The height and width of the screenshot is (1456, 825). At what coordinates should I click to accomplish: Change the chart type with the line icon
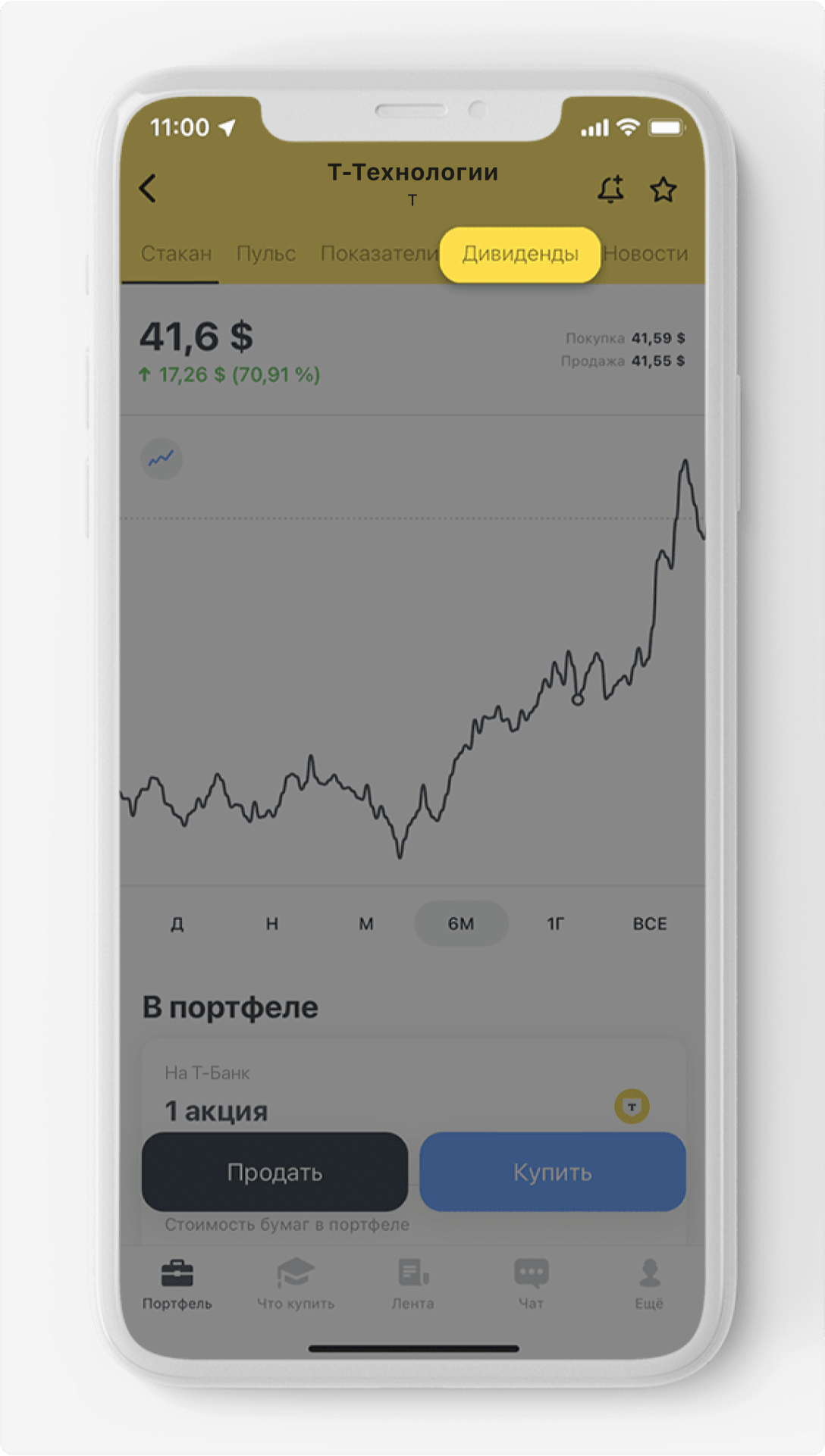(x=162, y=459)
